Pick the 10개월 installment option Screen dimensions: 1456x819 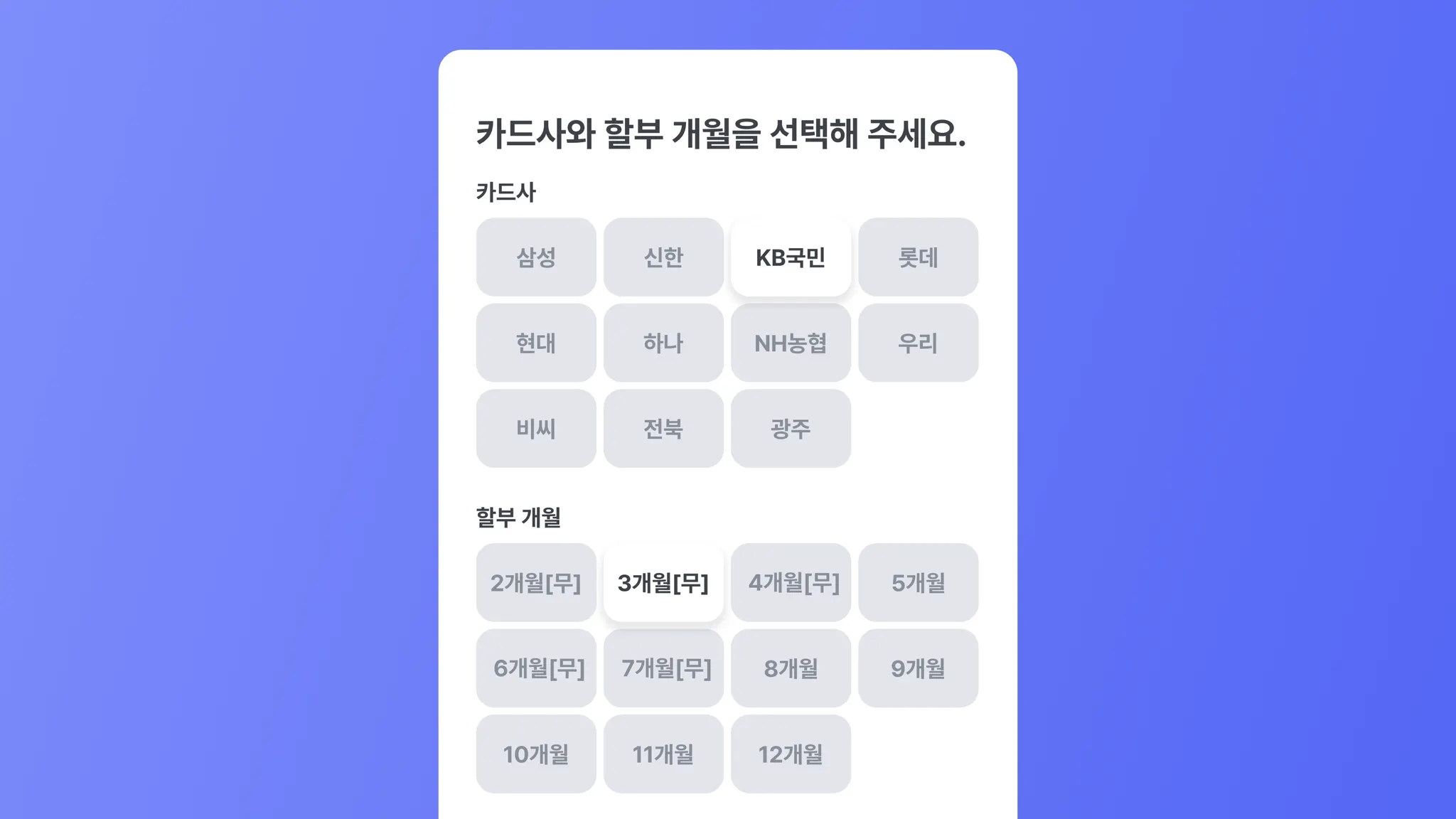click(x=536, y=754)
